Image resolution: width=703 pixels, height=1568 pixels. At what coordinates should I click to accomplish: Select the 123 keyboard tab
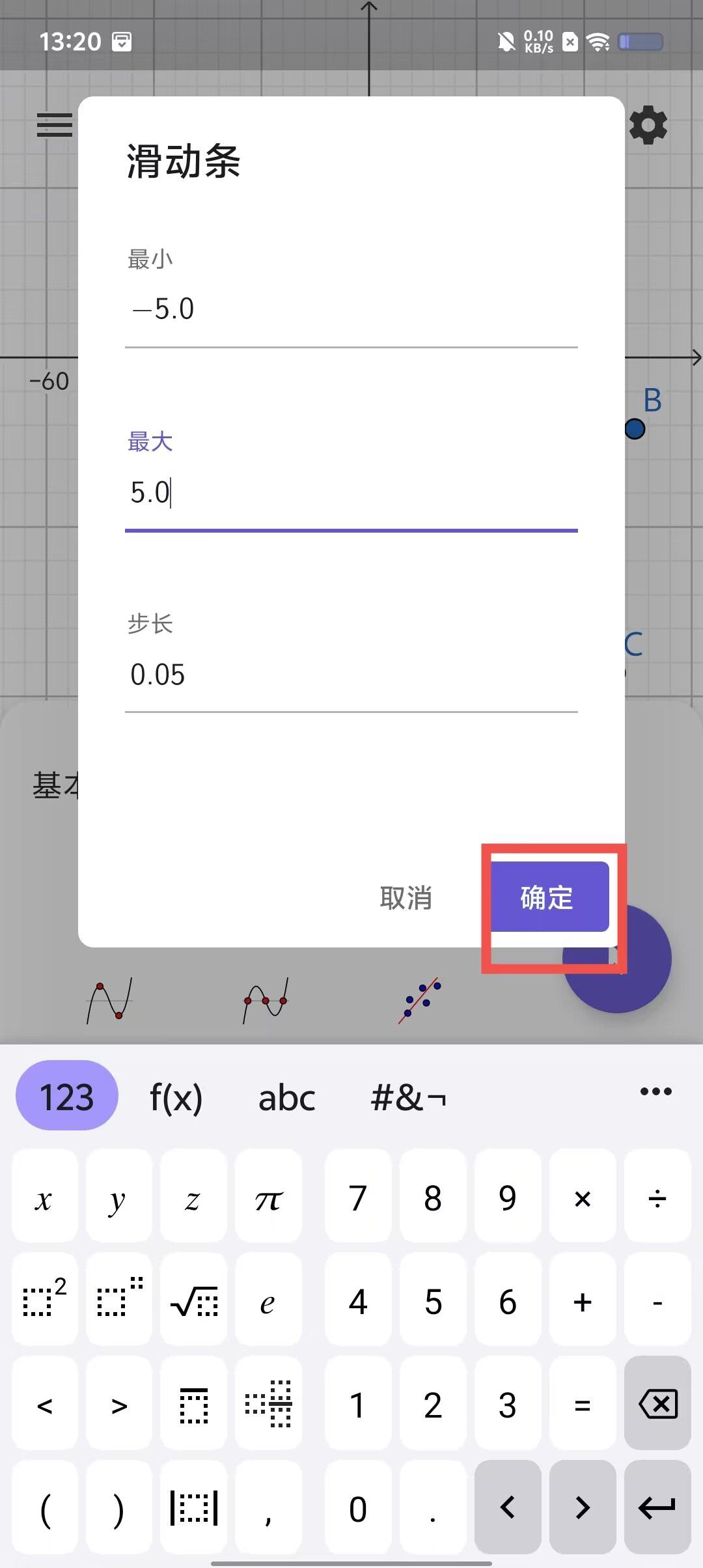pos(66,1097)
